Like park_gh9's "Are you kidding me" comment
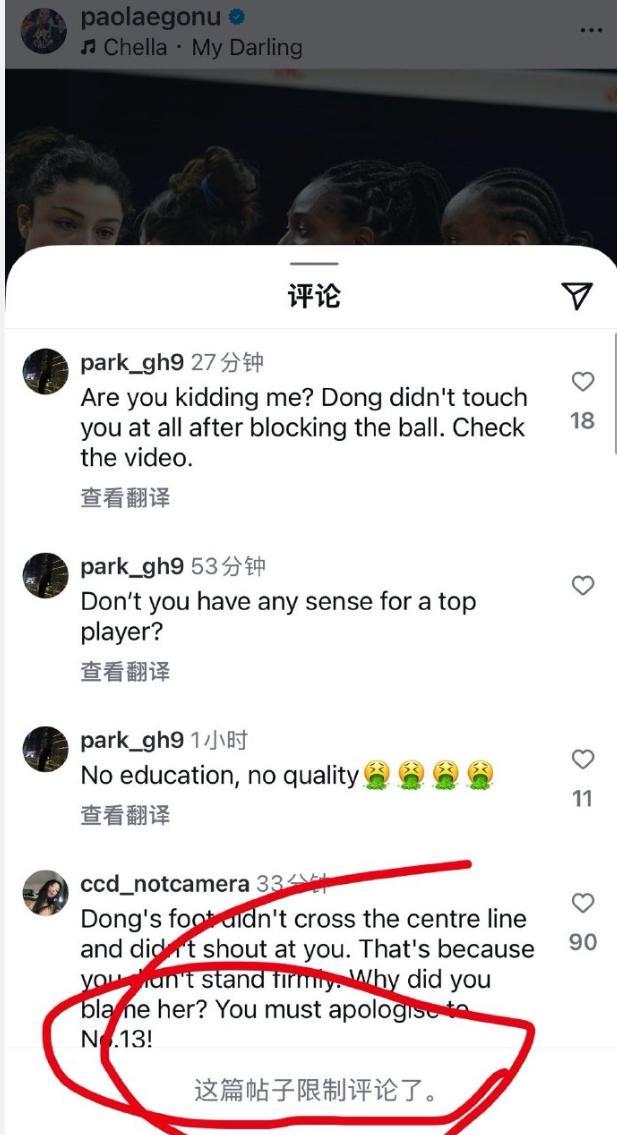617x1135 pixels. click(x=582, y=382)
